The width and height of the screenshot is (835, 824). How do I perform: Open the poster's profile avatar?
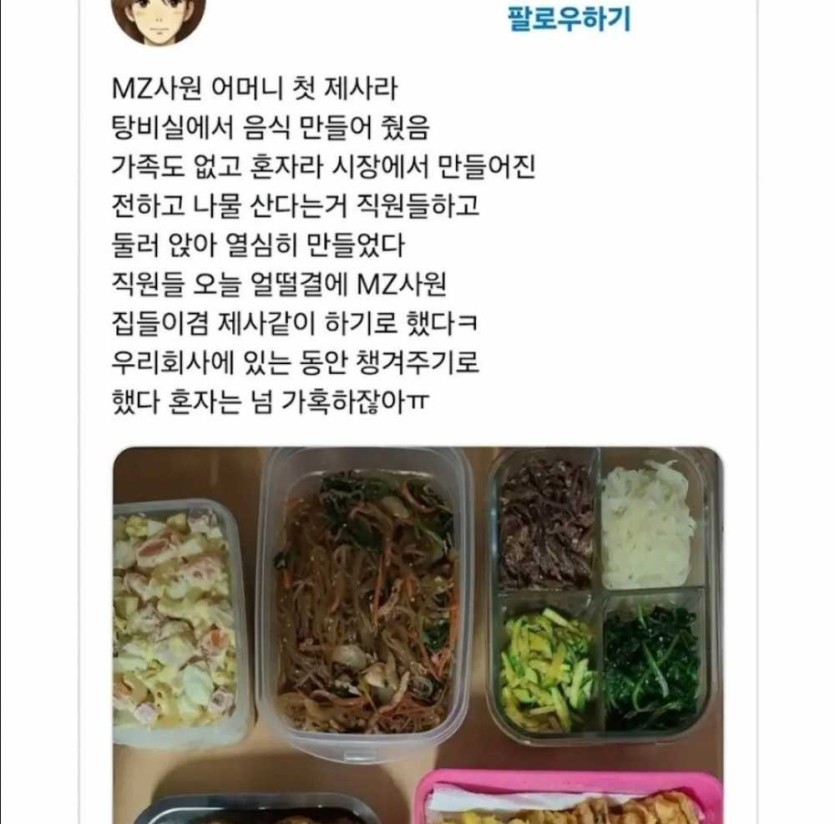tap(158, 18)
